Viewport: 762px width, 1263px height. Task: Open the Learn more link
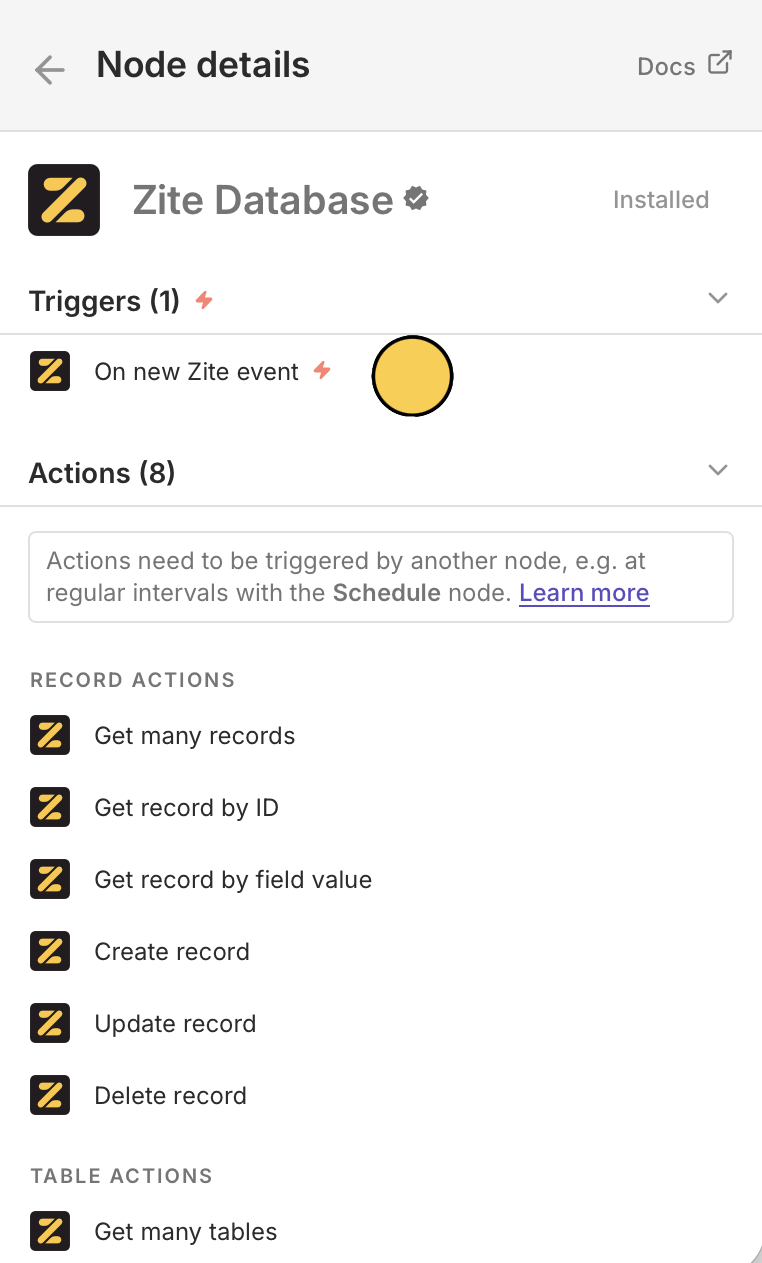pyautogui.click(x=584, y=593)
